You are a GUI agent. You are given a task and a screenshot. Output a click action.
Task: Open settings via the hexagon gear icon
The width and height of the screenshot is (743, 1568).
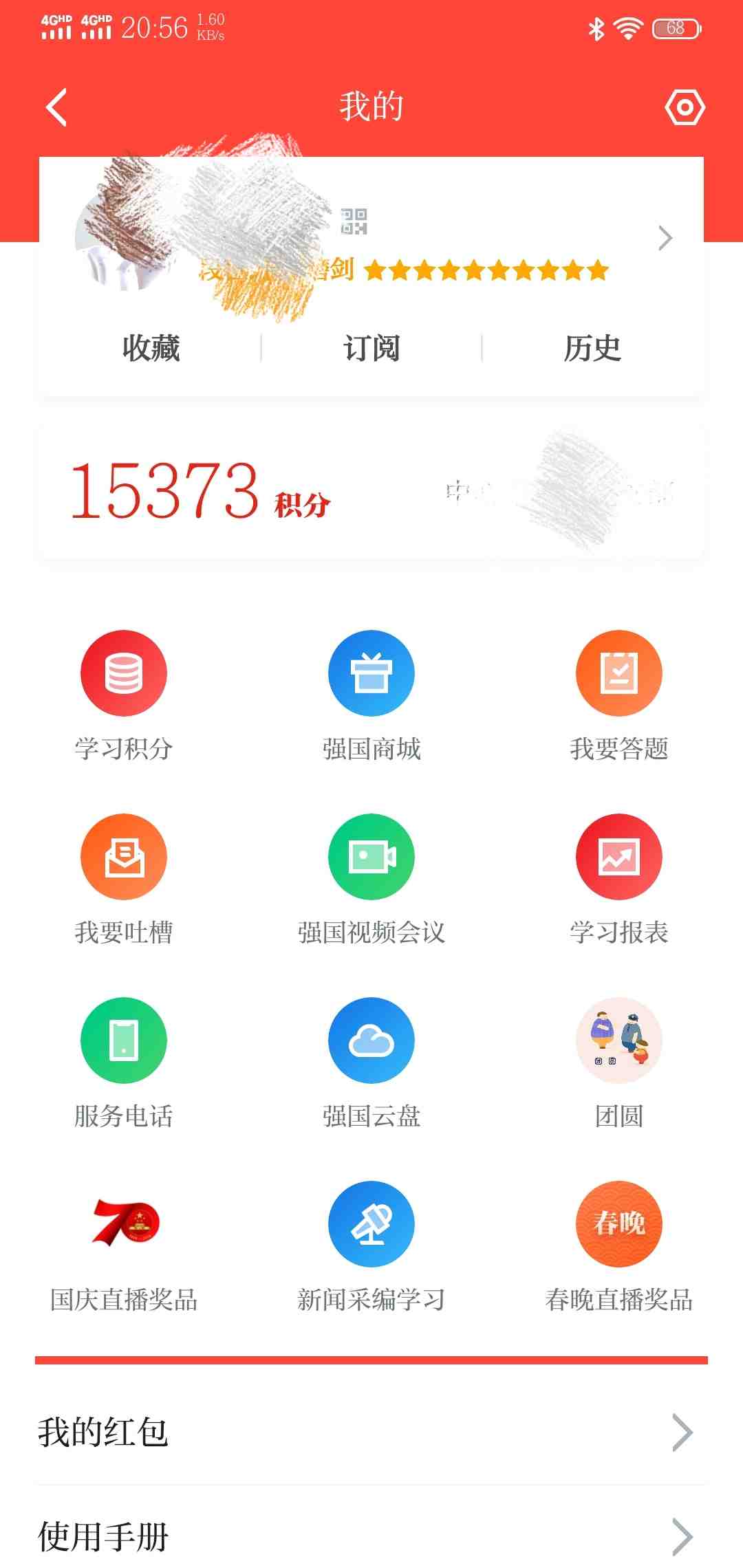(x=685, y=107)
